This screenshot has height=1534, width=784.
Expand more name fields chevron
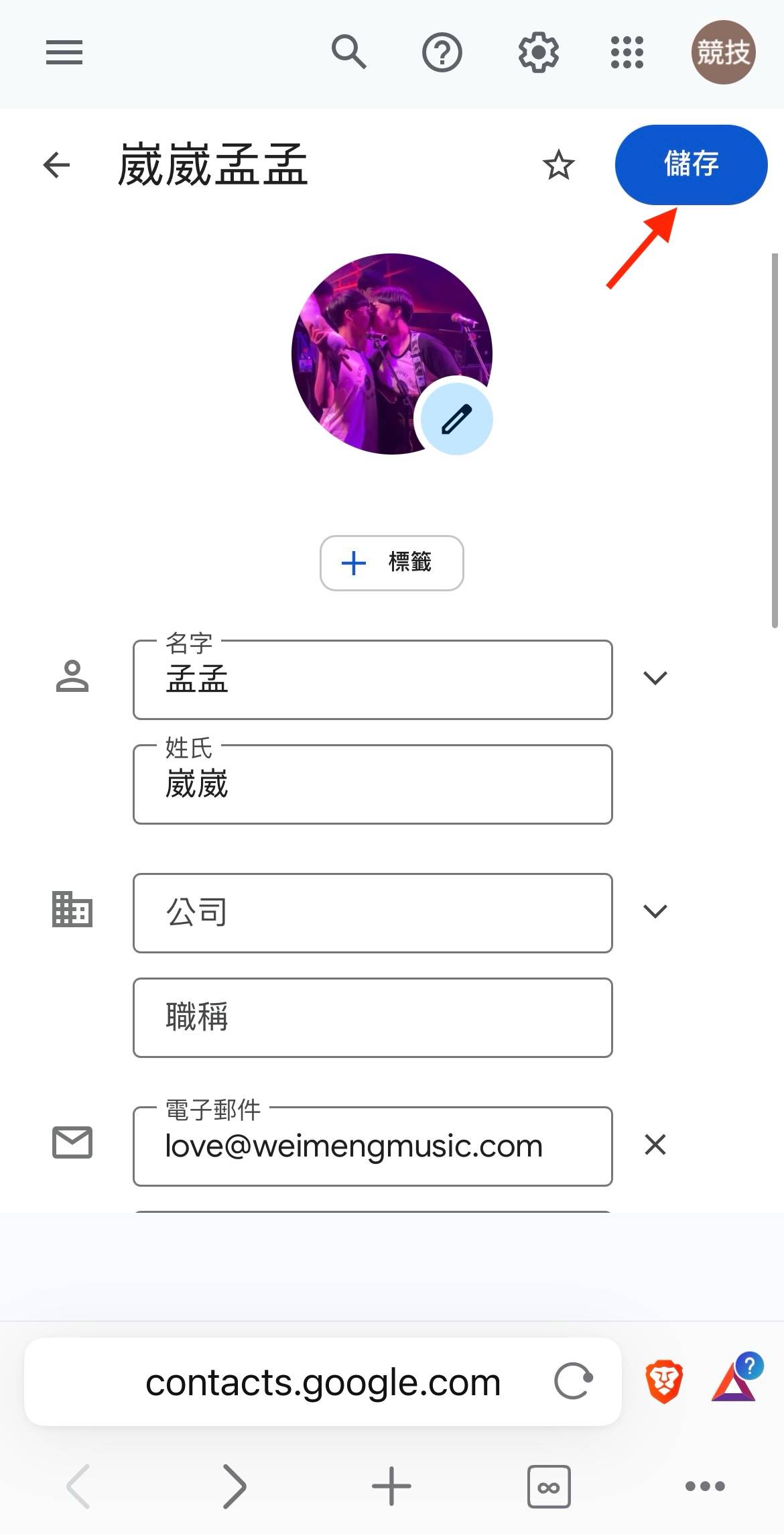point(655,678)
